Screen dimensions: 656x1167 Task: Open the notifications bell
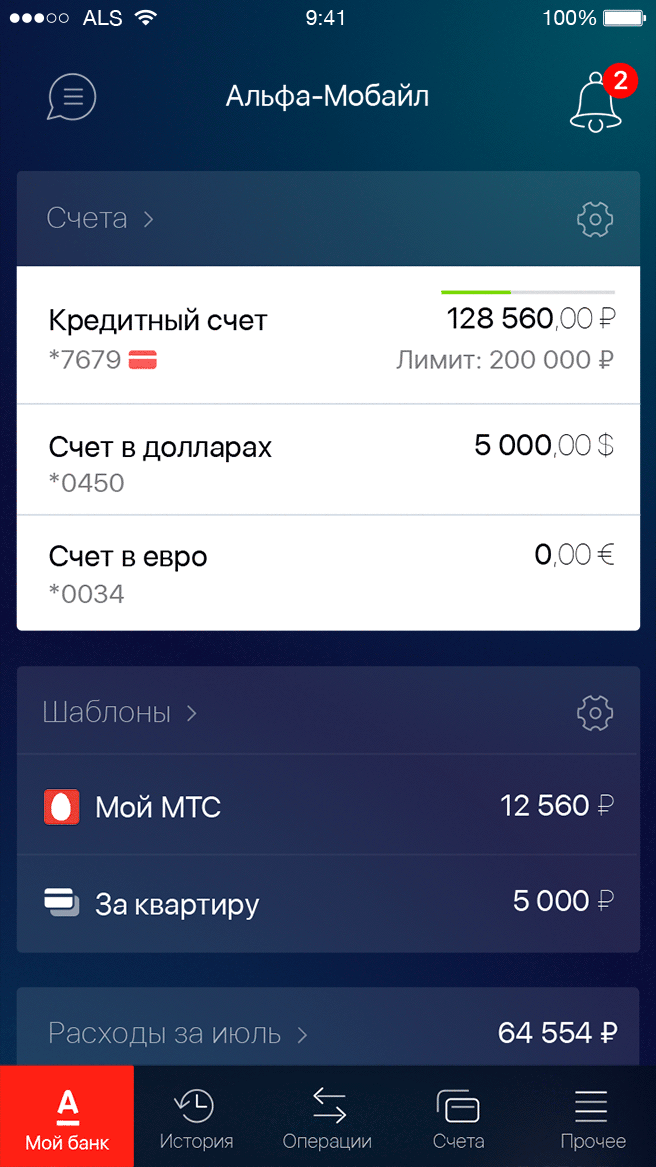(x=595, y=100)
